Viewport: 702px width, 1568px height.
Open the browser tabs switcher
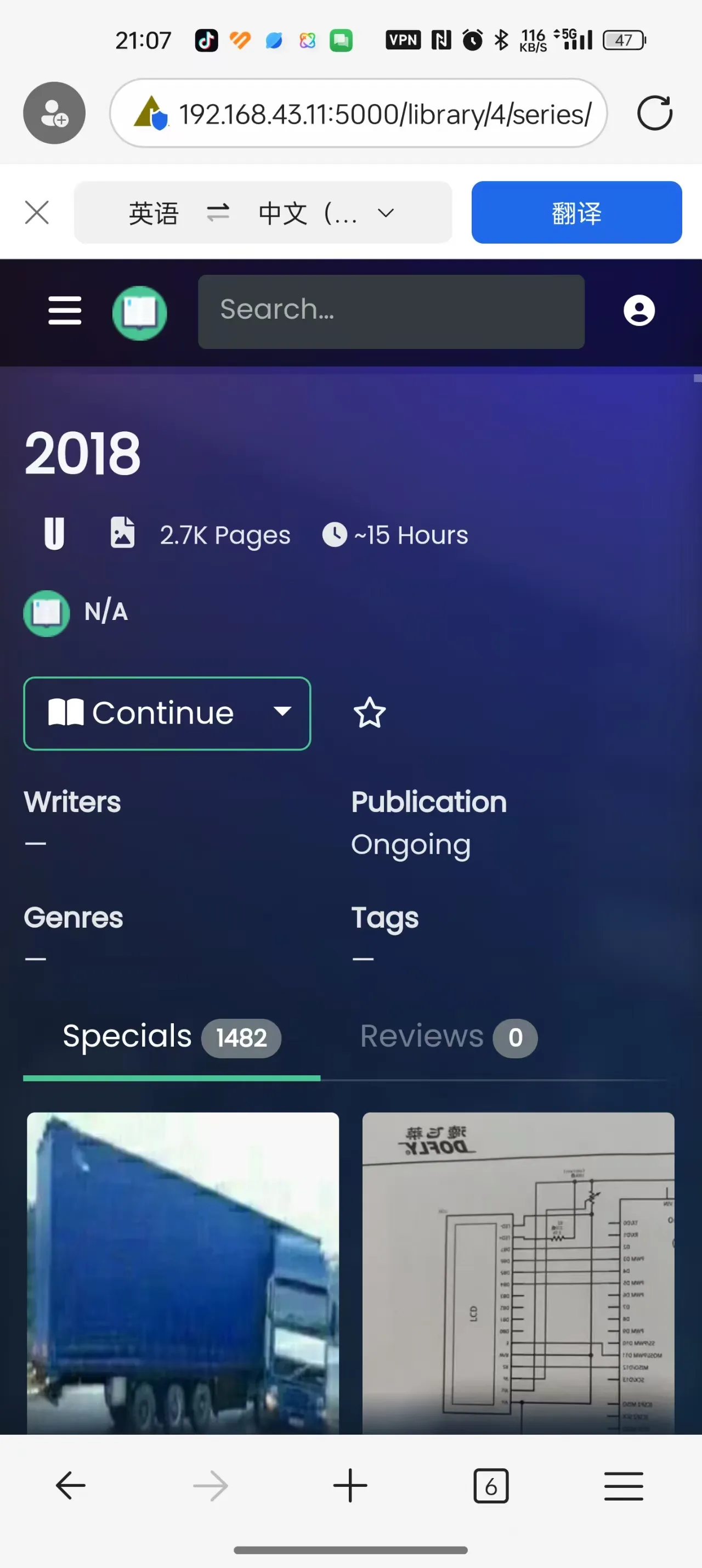490,1486
